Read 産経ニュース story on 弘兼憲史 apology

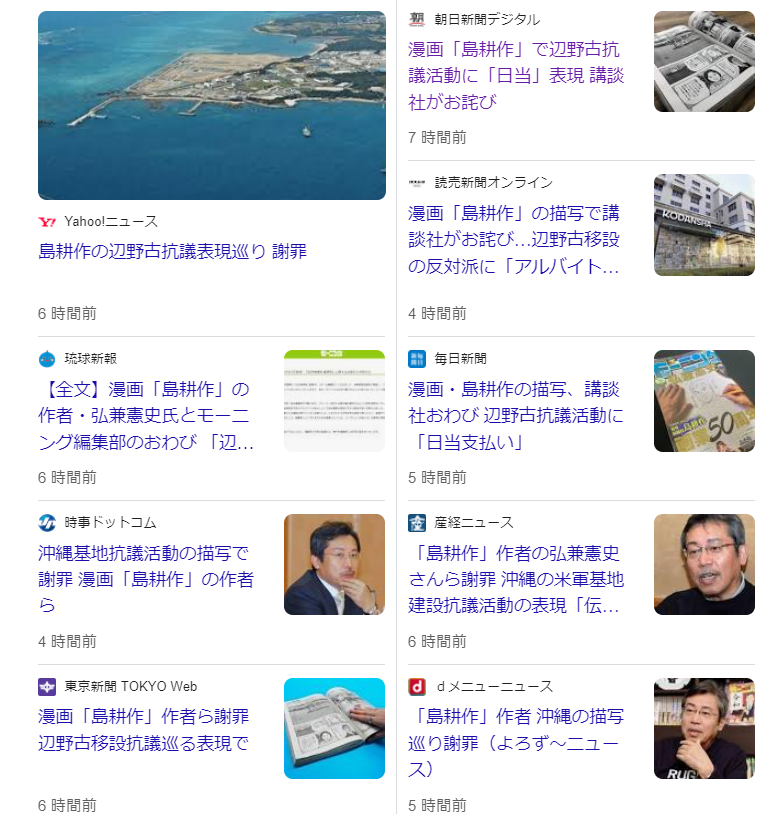(x=514, y=579)
